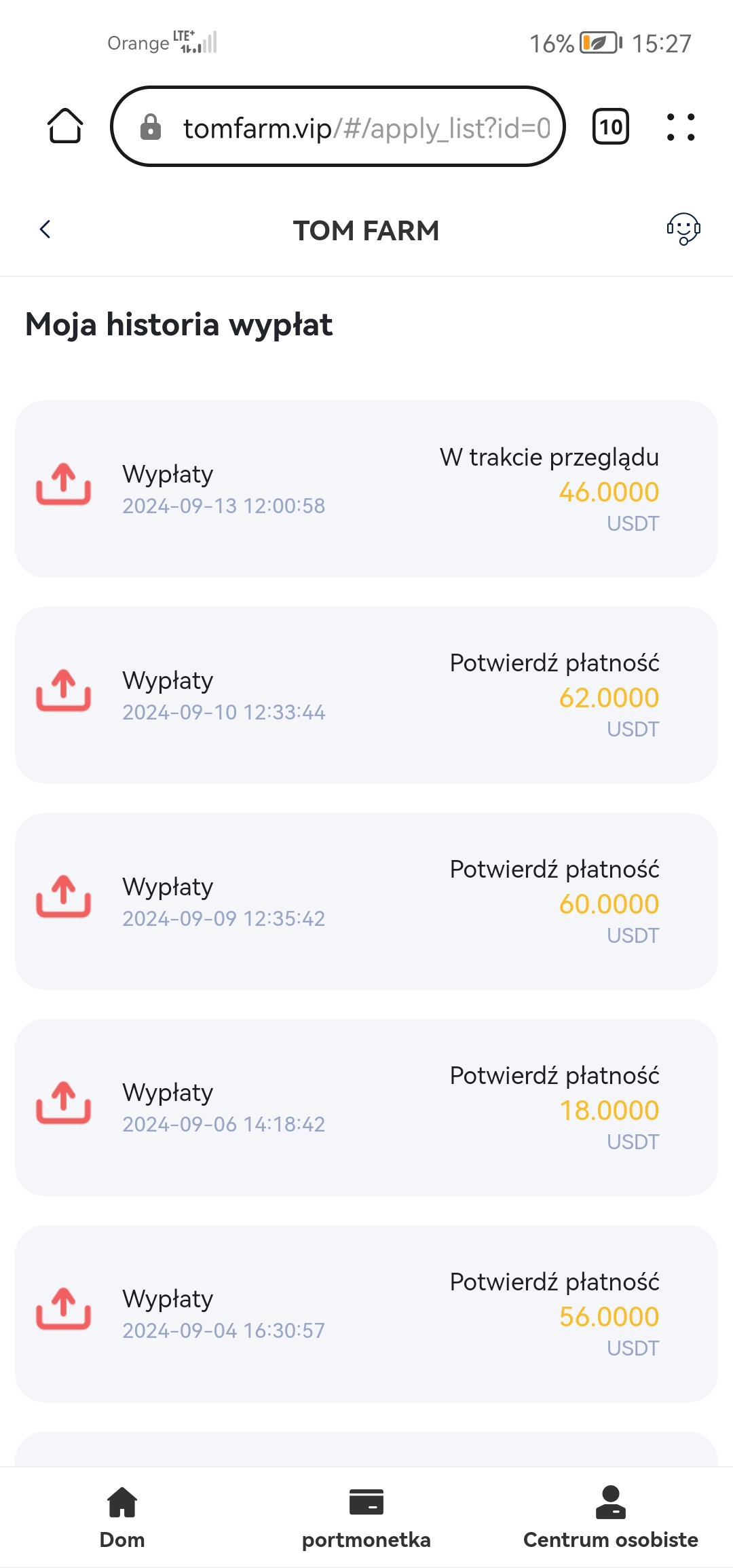Go back using the header arrow
This screenshot has width=733, height=1568.
(x=45, y=229)
